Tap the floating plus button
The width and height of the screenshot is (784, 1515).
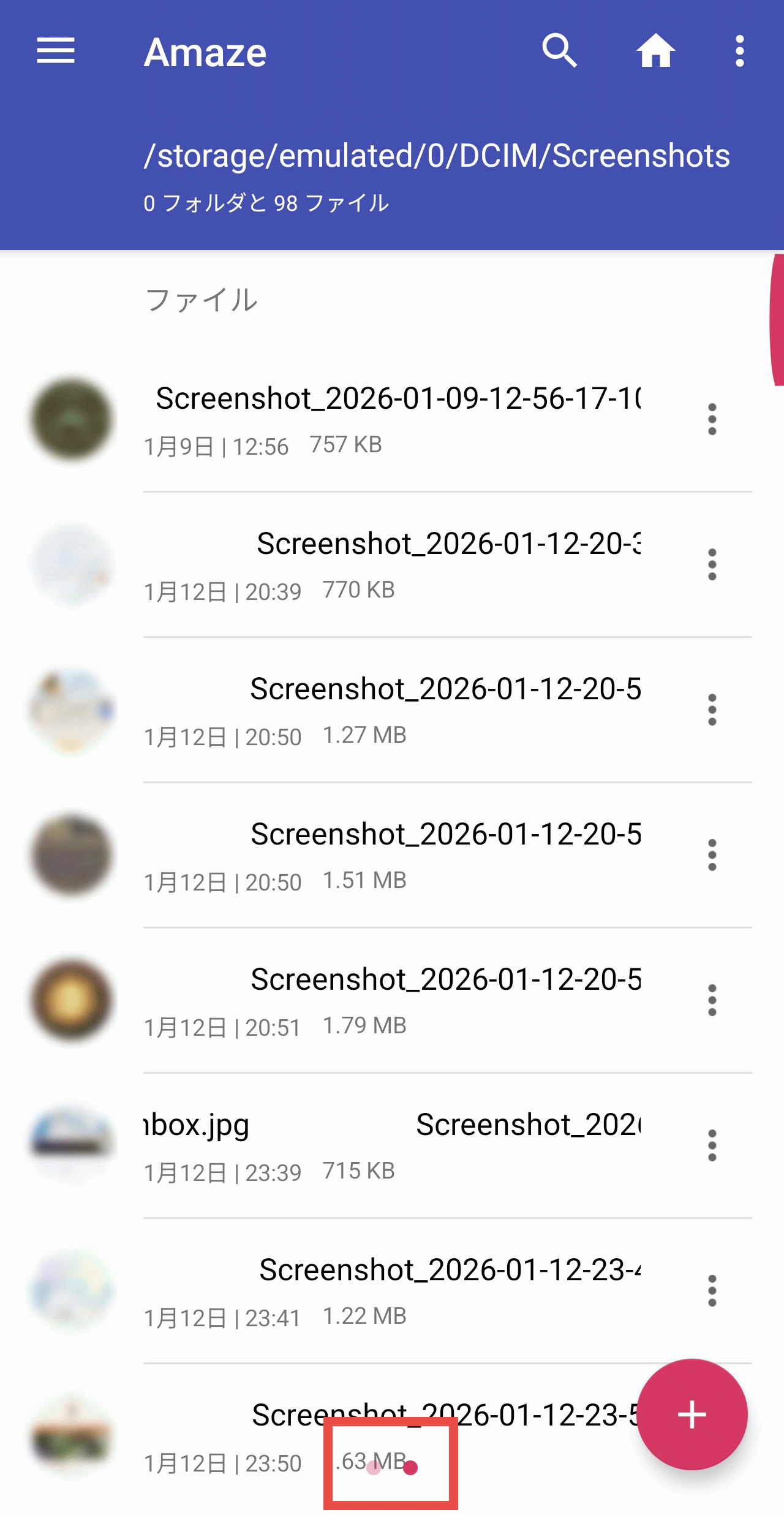692,1414
